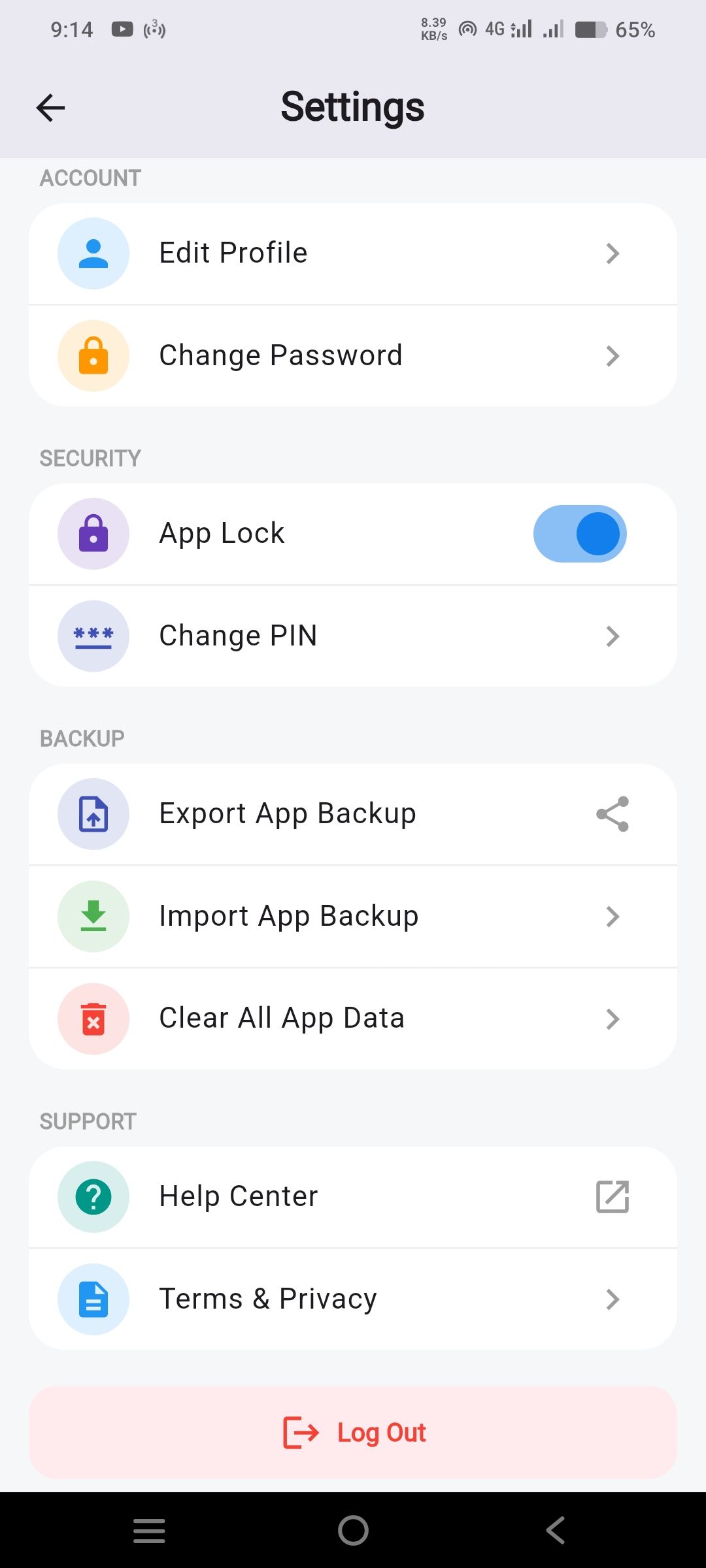Tap Clear All App Data
706x1568 pixels.
[353, 1019]
